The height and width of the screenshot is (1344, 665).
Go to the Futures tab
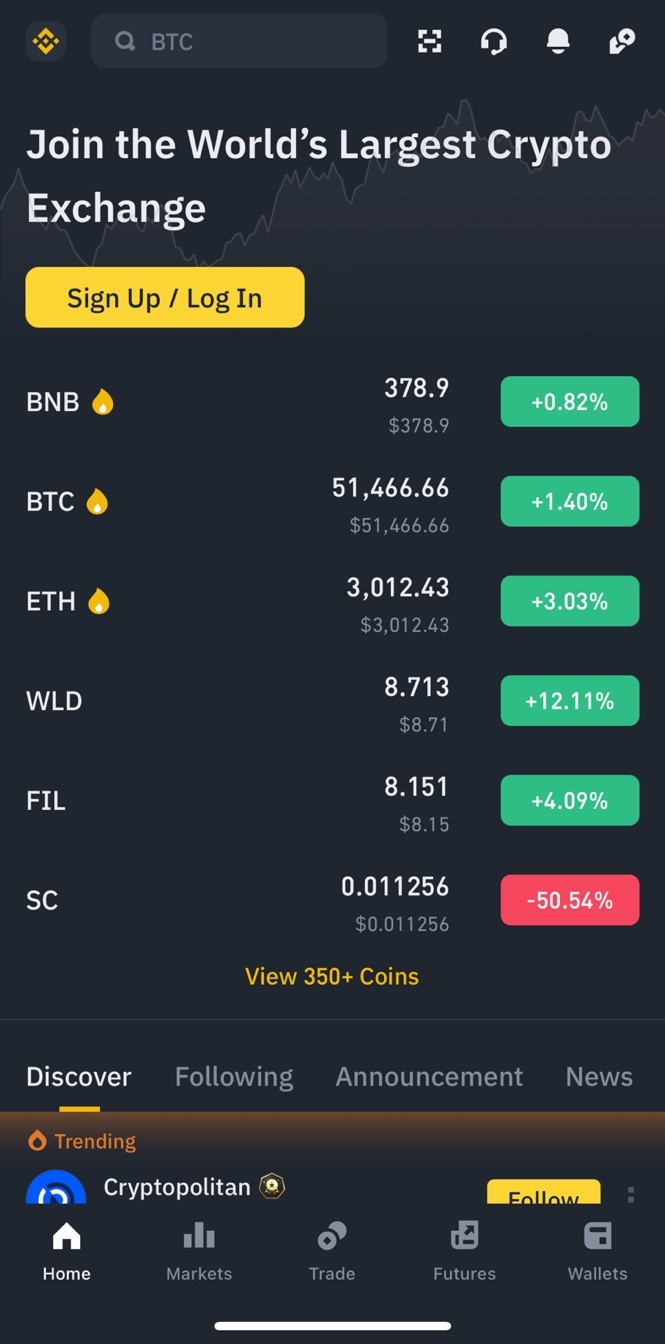coord(464,1250)
